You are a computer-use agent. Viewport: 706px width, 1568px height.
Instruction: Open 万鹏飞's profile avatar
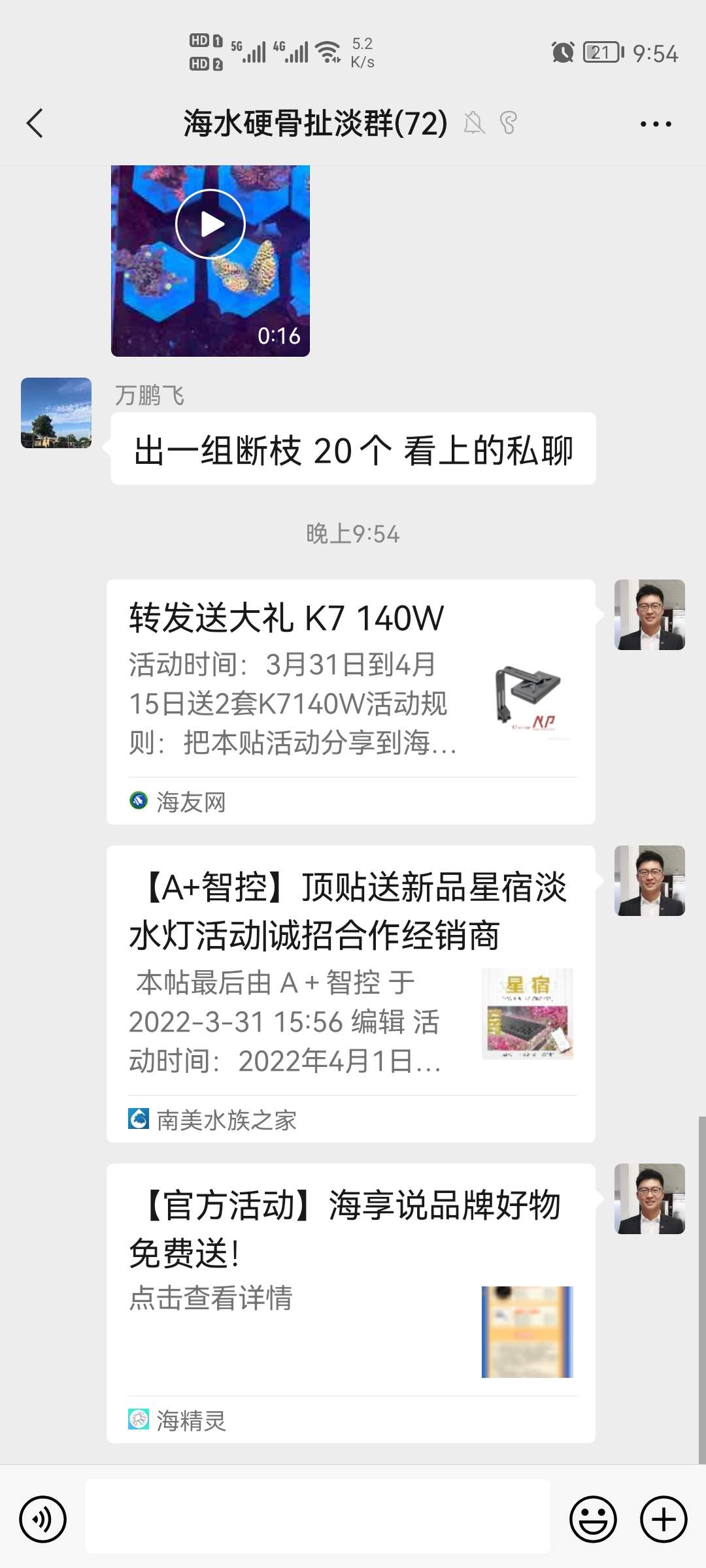(x=56, y=413)
